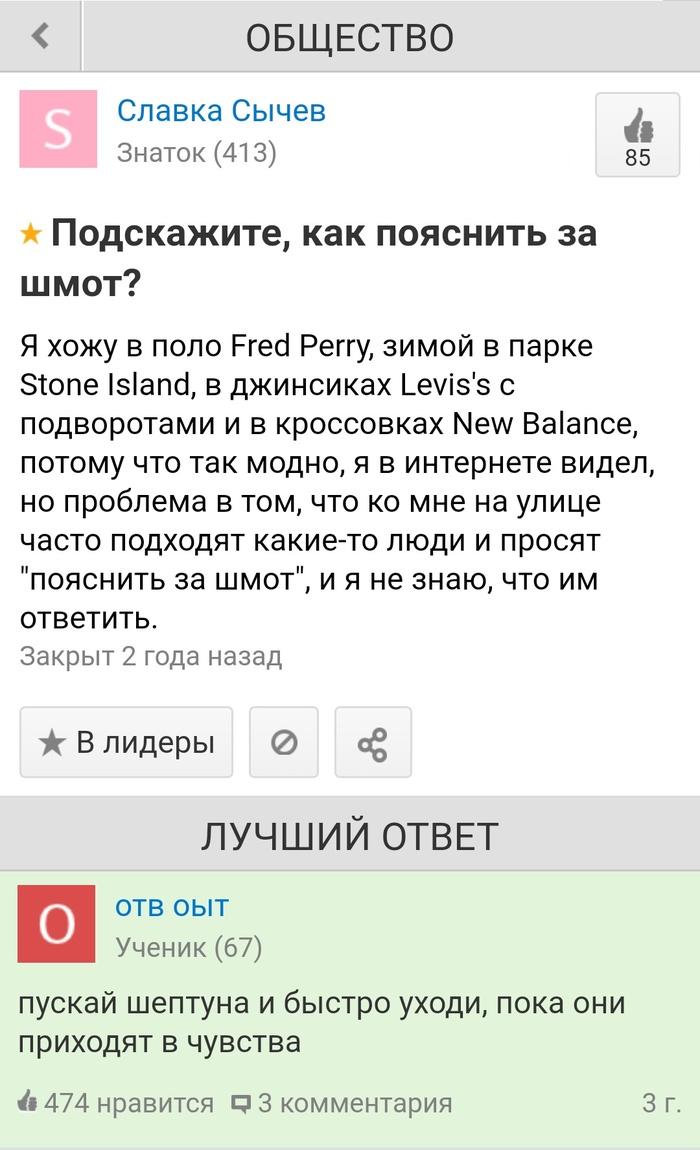This screenshot has width=700, height=1150.
Task: Like the best answer with 474 likes
Action: point(116,1102)
